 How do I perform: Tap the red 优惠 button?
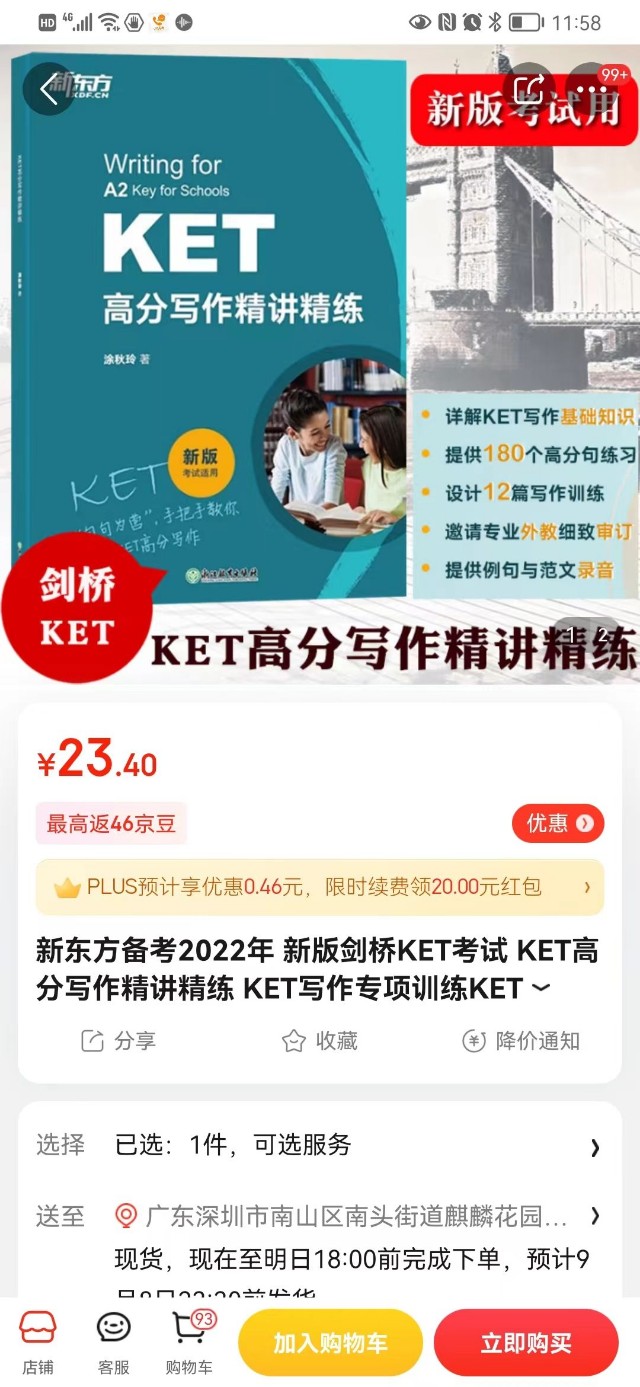(x=558, y=823)
